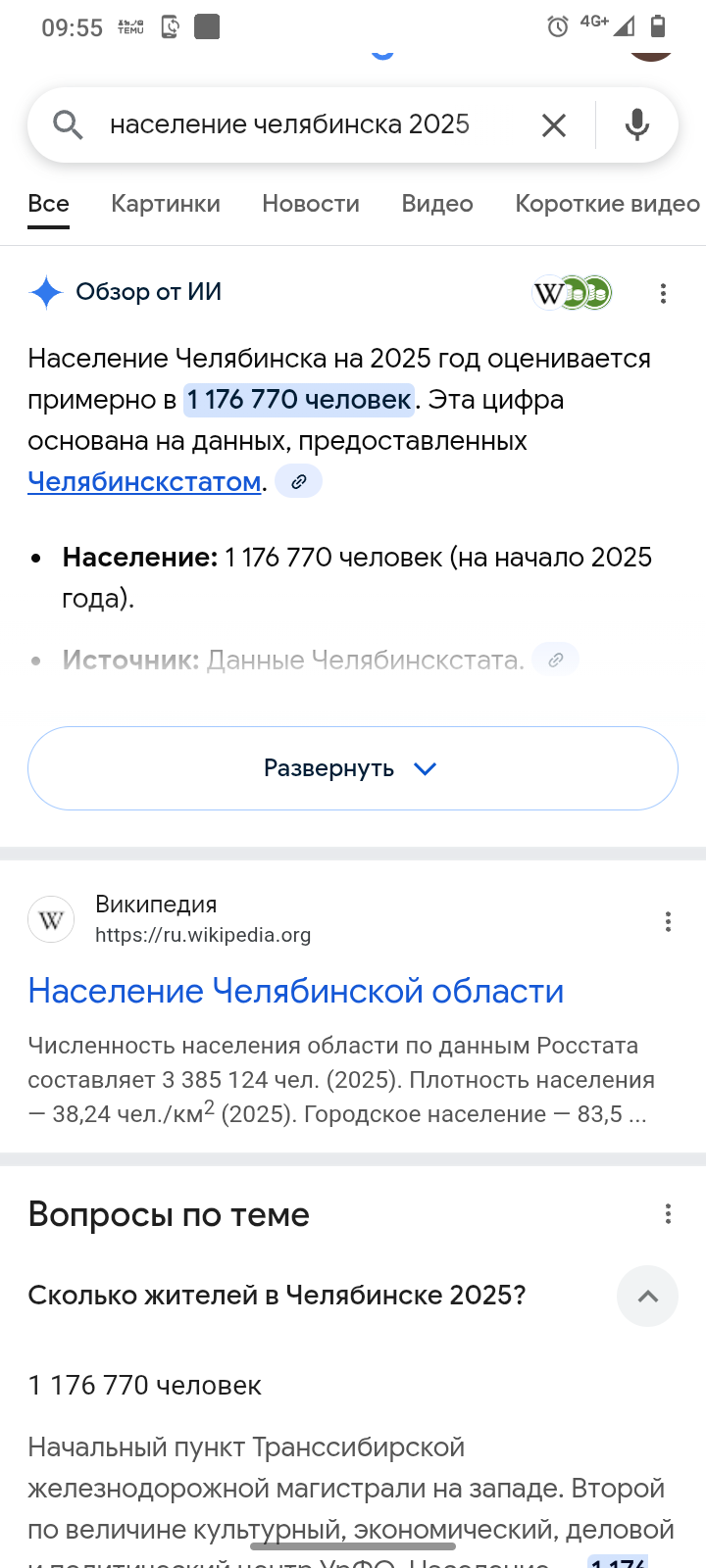Screen dimensions: 706x1568
Task: Switch to the Картинки tab
Action: 166,204
